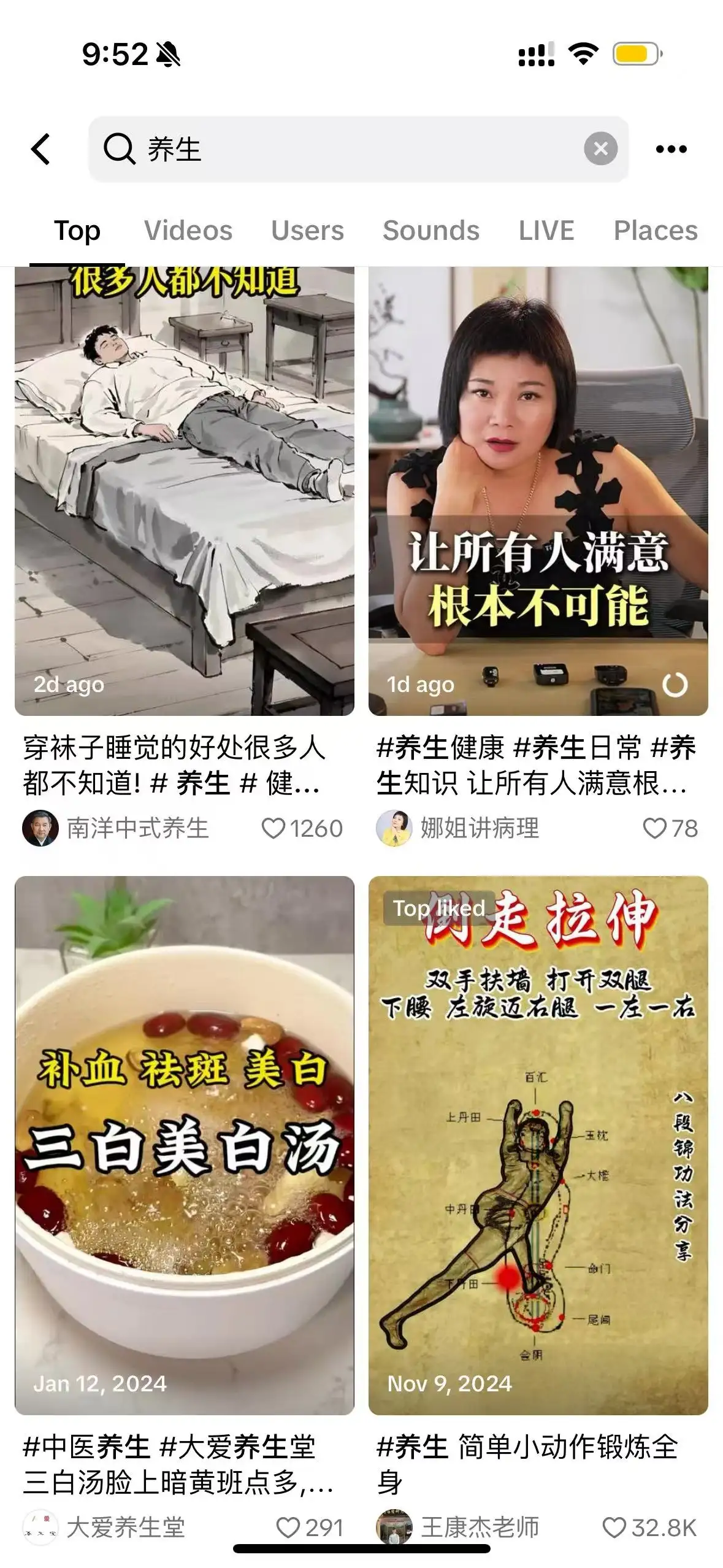723x1568 pixels.
Task: Switch to the Sounds tab
Action: click(431, 231)
